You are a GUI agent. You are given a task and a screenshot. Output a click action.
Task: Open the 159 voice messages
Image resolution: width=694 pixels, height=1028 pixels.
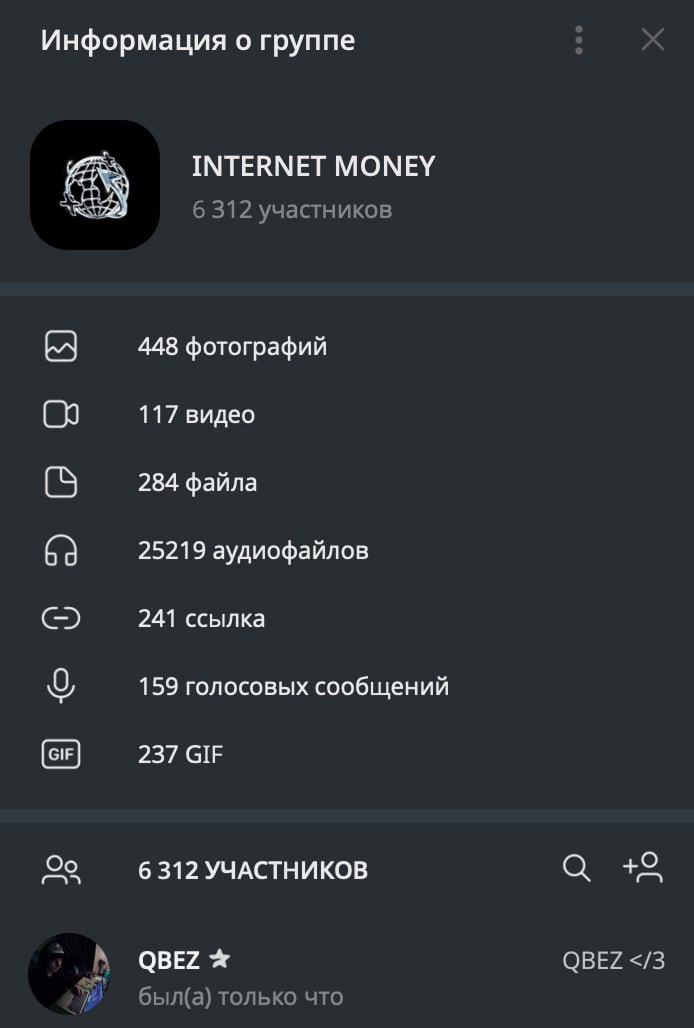tap(293, 687)
